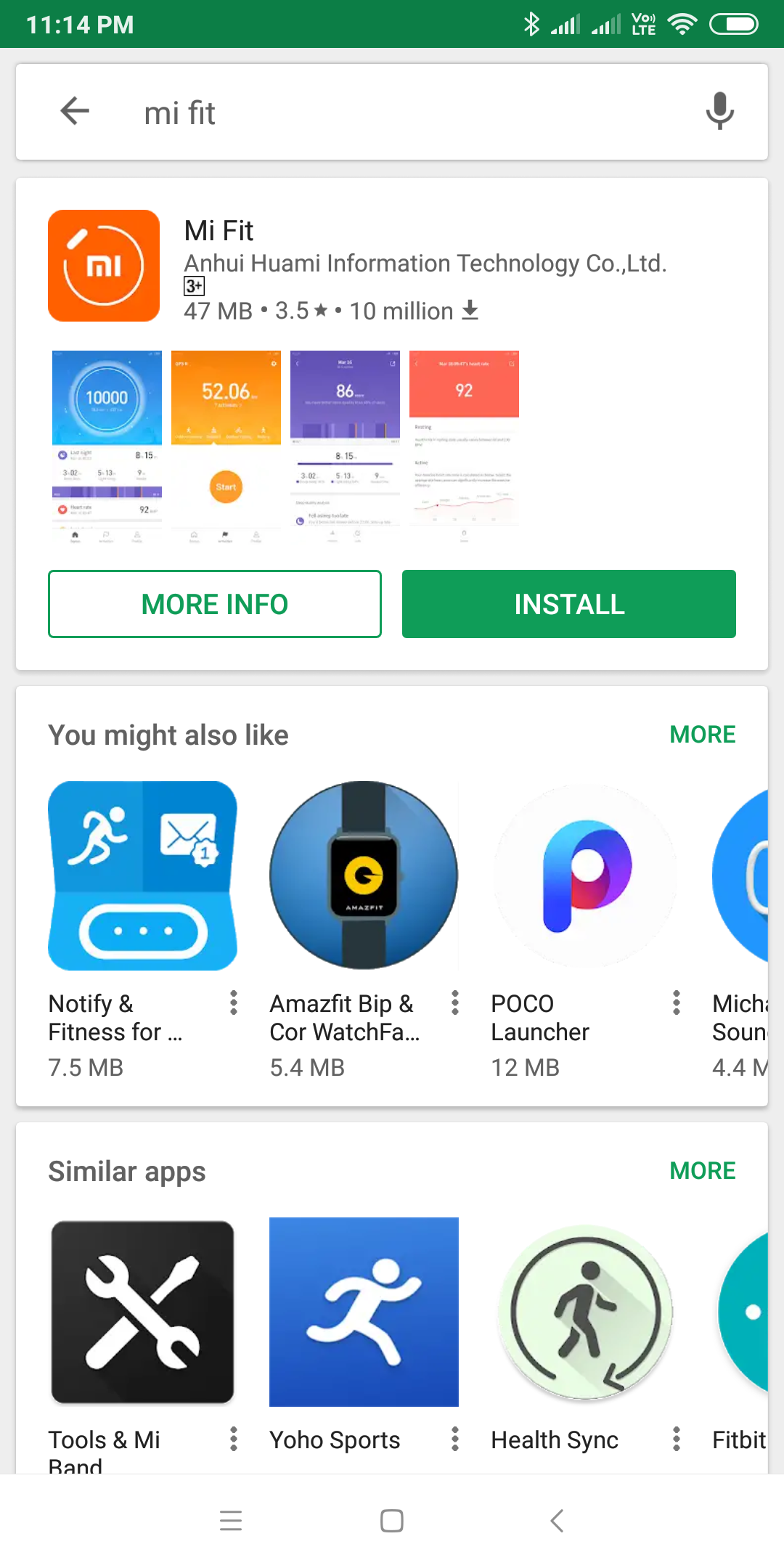Tap the MORE INFO button

click(215, 604)
